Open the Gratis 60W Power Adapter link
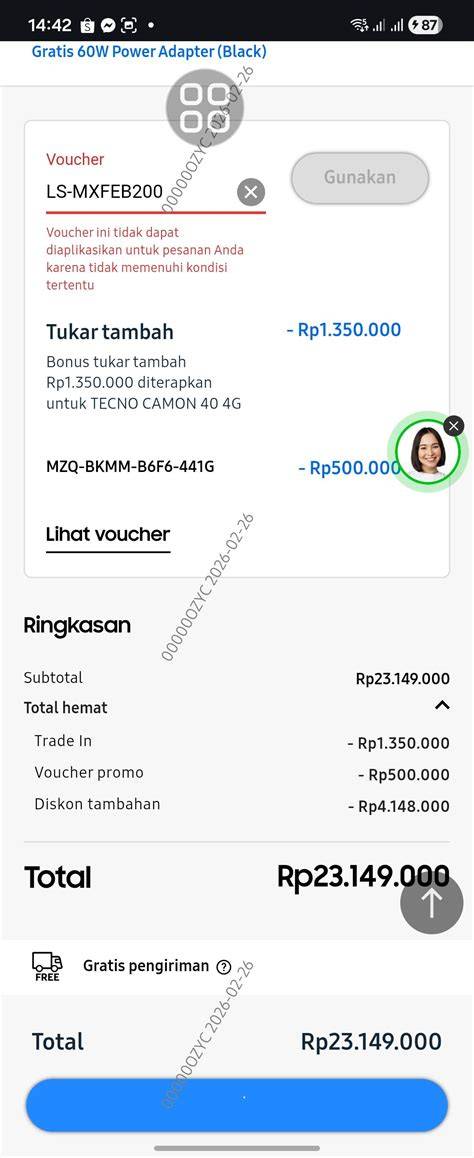The height and width of the screenshot is (1158, 474). coord(149,52)
